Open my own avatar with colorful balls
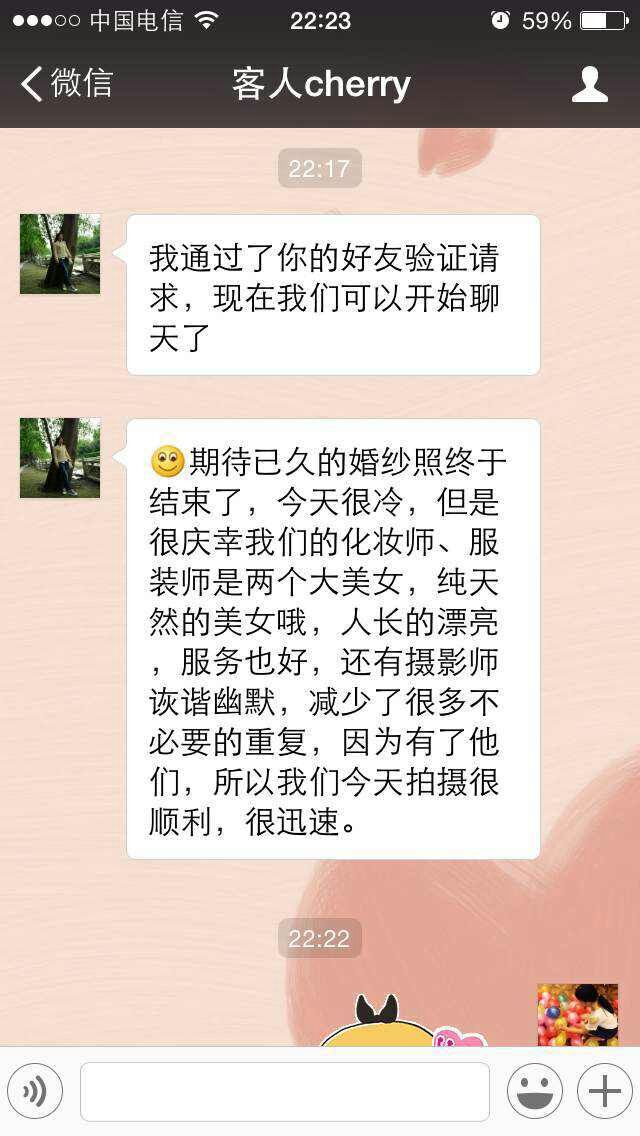This screenshot has height=1136, width=640. 578,1014
